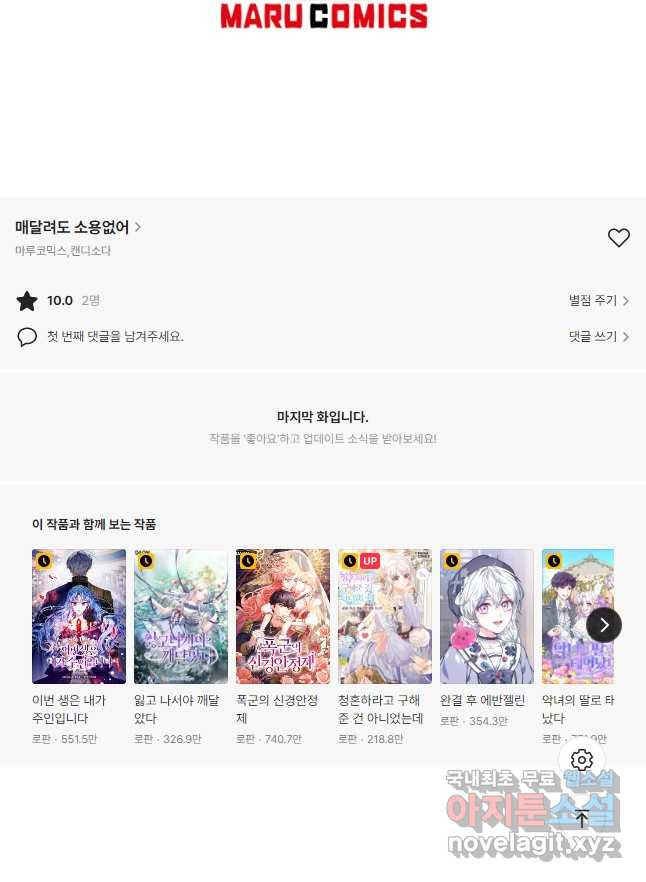Open the viewer settings gear

click(x=582, y=760)
